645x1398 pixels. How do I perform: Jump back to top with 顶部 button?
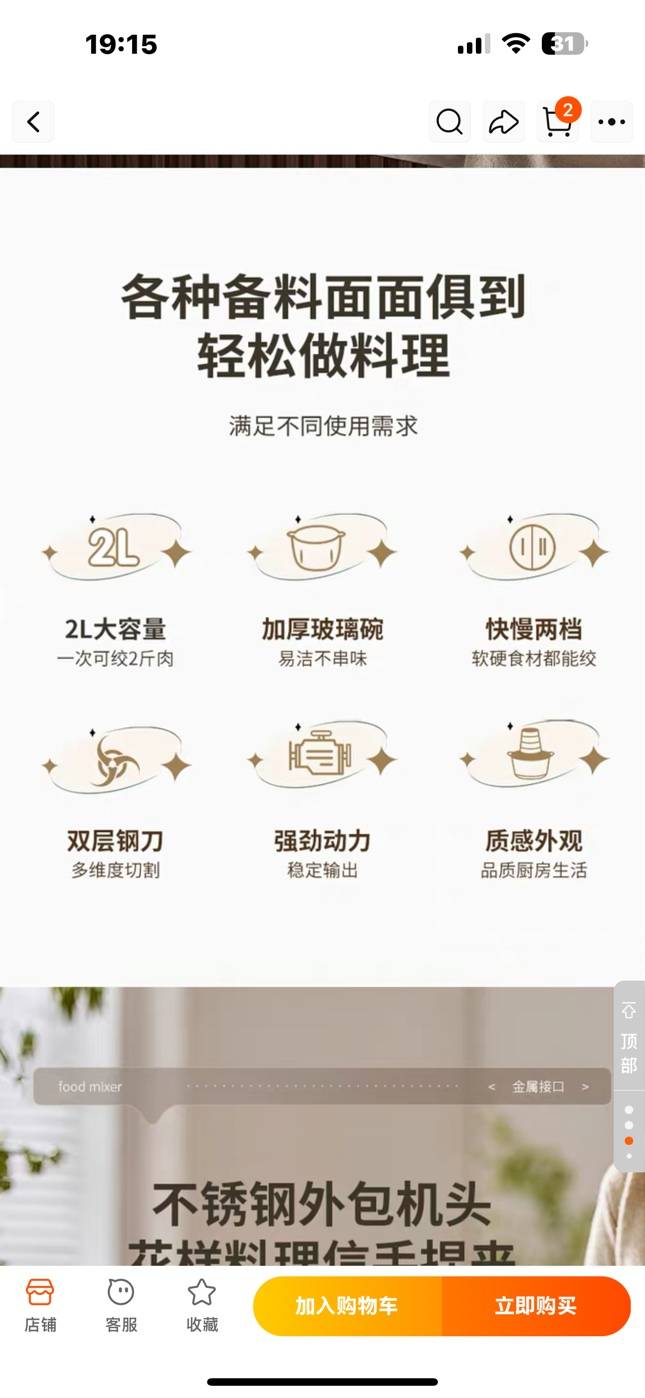tap(628, 1040)
